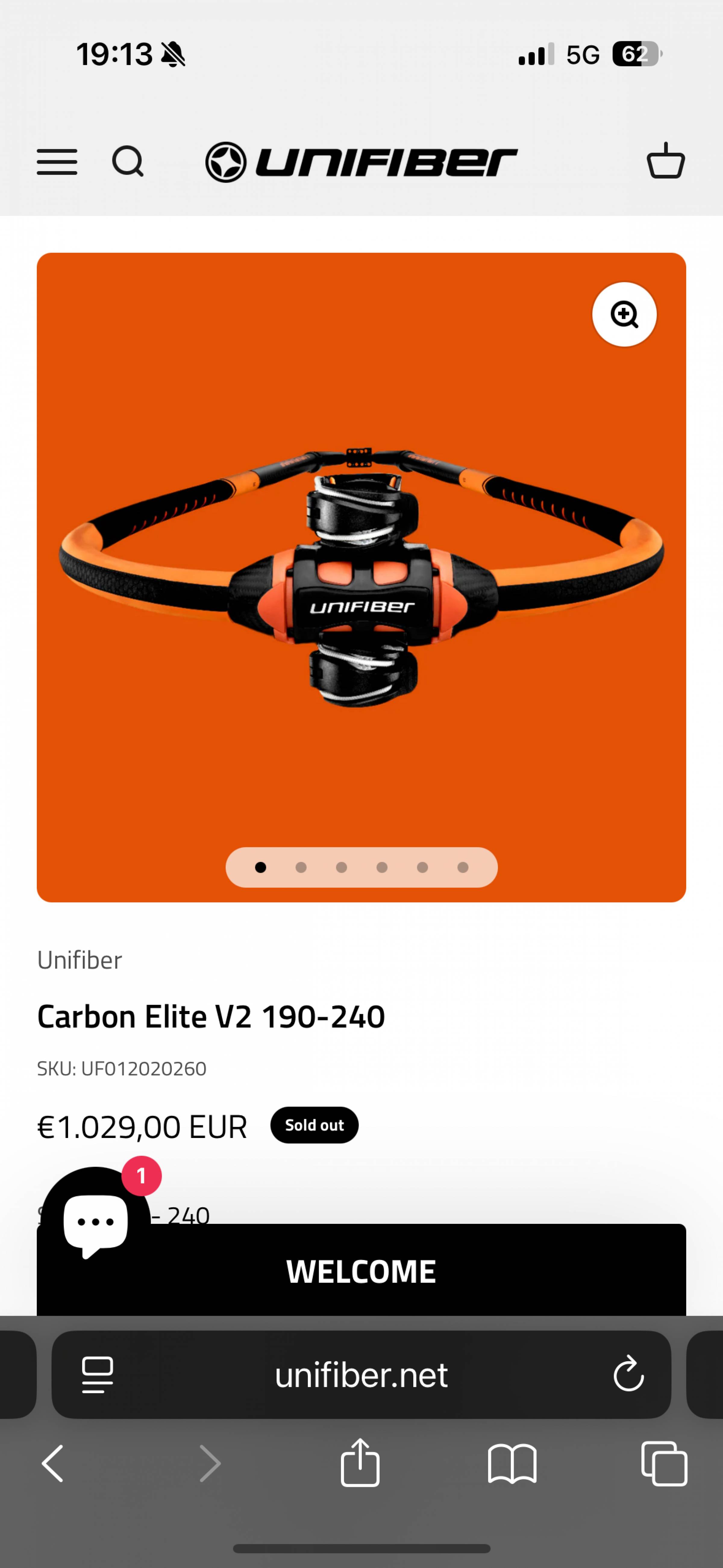723x1568 pixels.
Task: Open the site search
Action: 128,162
